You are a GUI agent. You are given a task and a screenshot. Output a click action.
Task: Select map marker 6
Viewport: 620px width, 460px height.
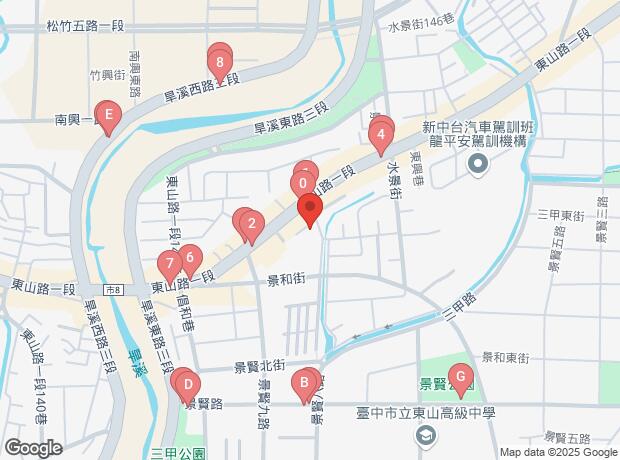(x=190, y=258)
